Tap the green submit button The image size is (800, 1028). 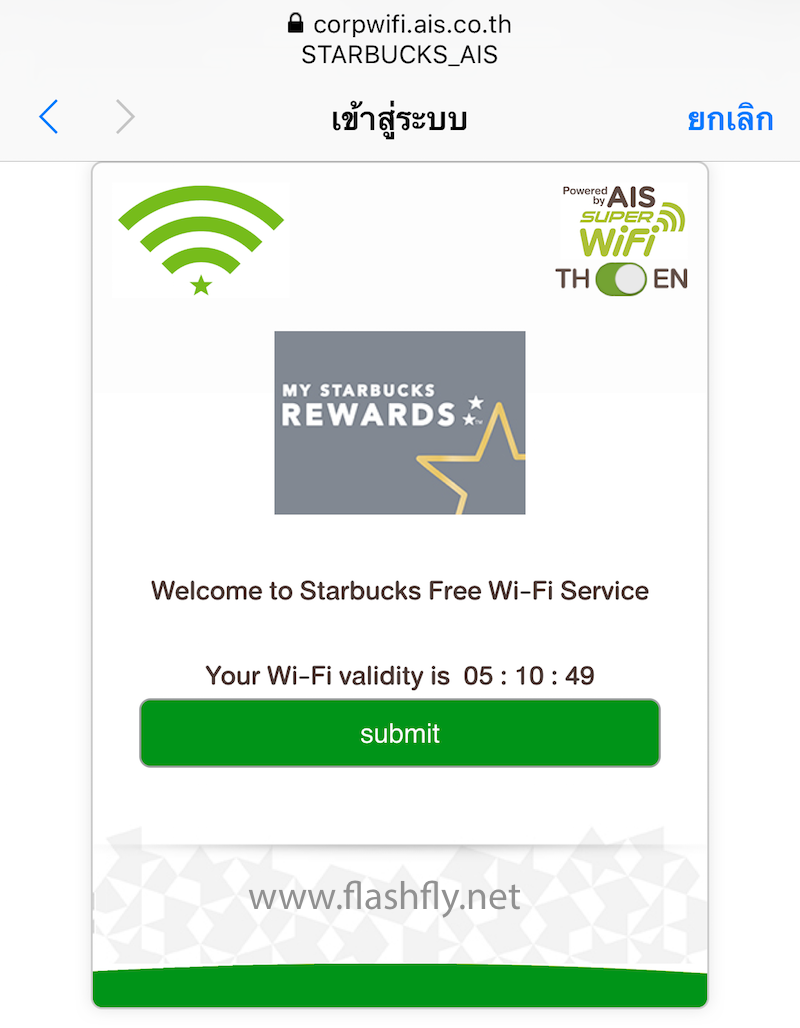click(x=400, y=733)
